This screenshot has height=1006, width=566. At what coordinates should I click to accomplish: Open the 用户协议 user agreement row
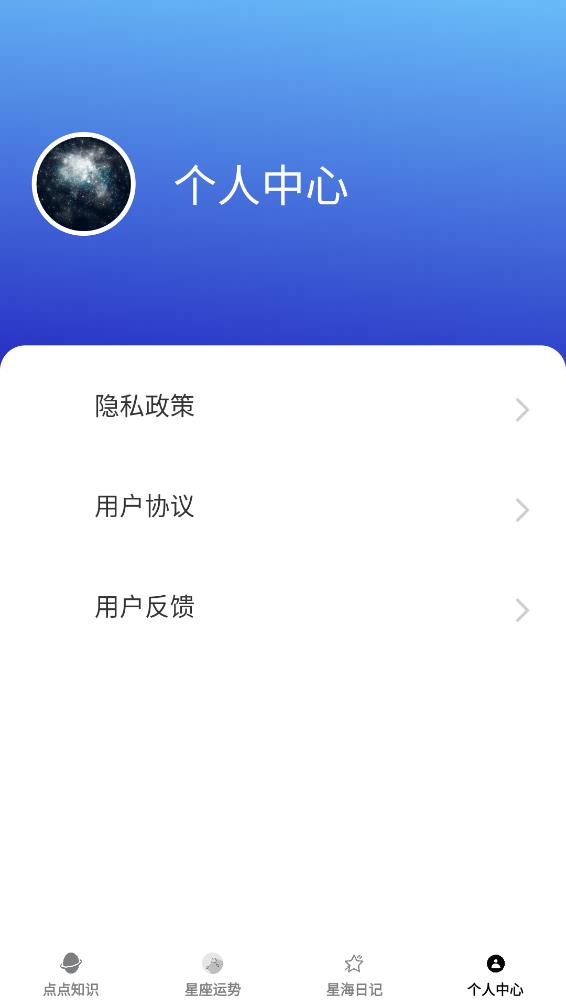pyautogui.click(x=283, y=507)
